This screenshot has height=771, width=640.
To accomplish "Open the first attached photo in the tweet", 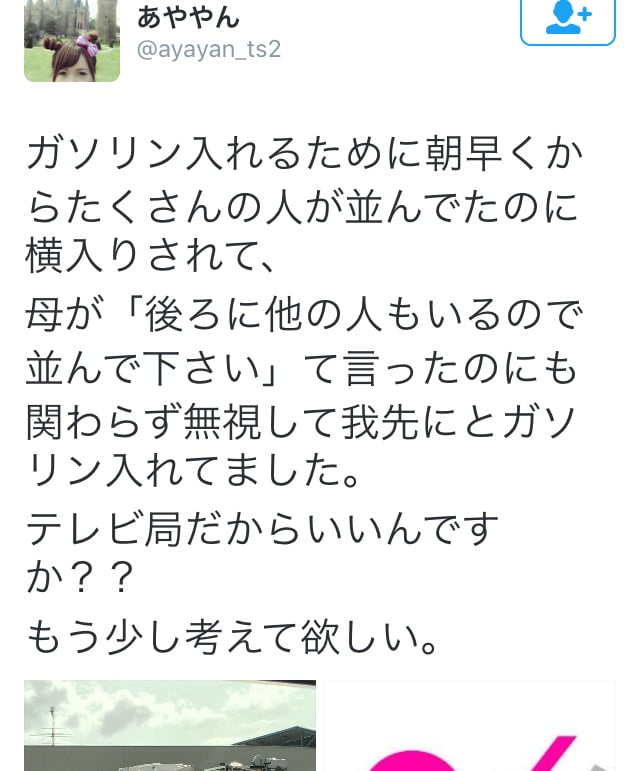I will click(170, 726).
